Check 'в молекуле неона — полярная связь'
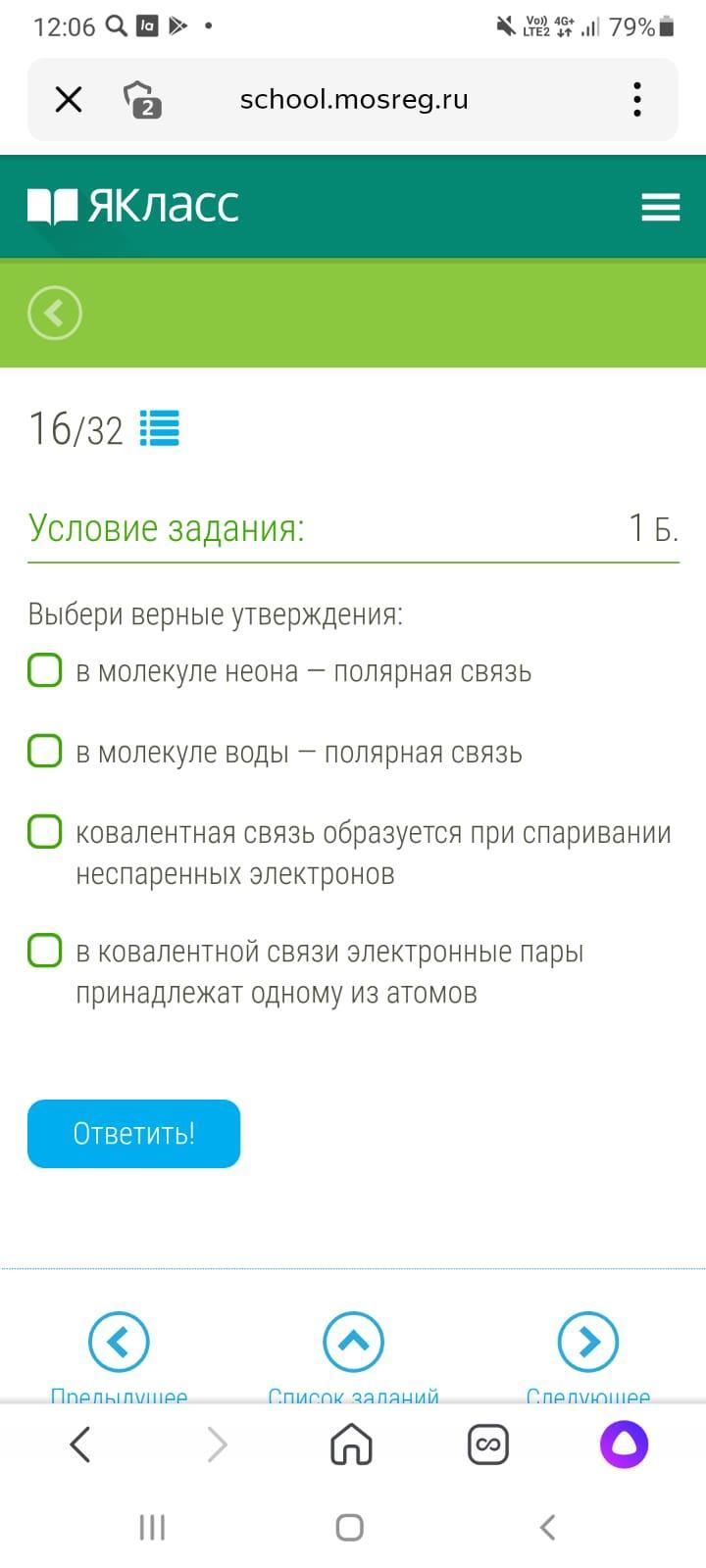 point(45,670)
